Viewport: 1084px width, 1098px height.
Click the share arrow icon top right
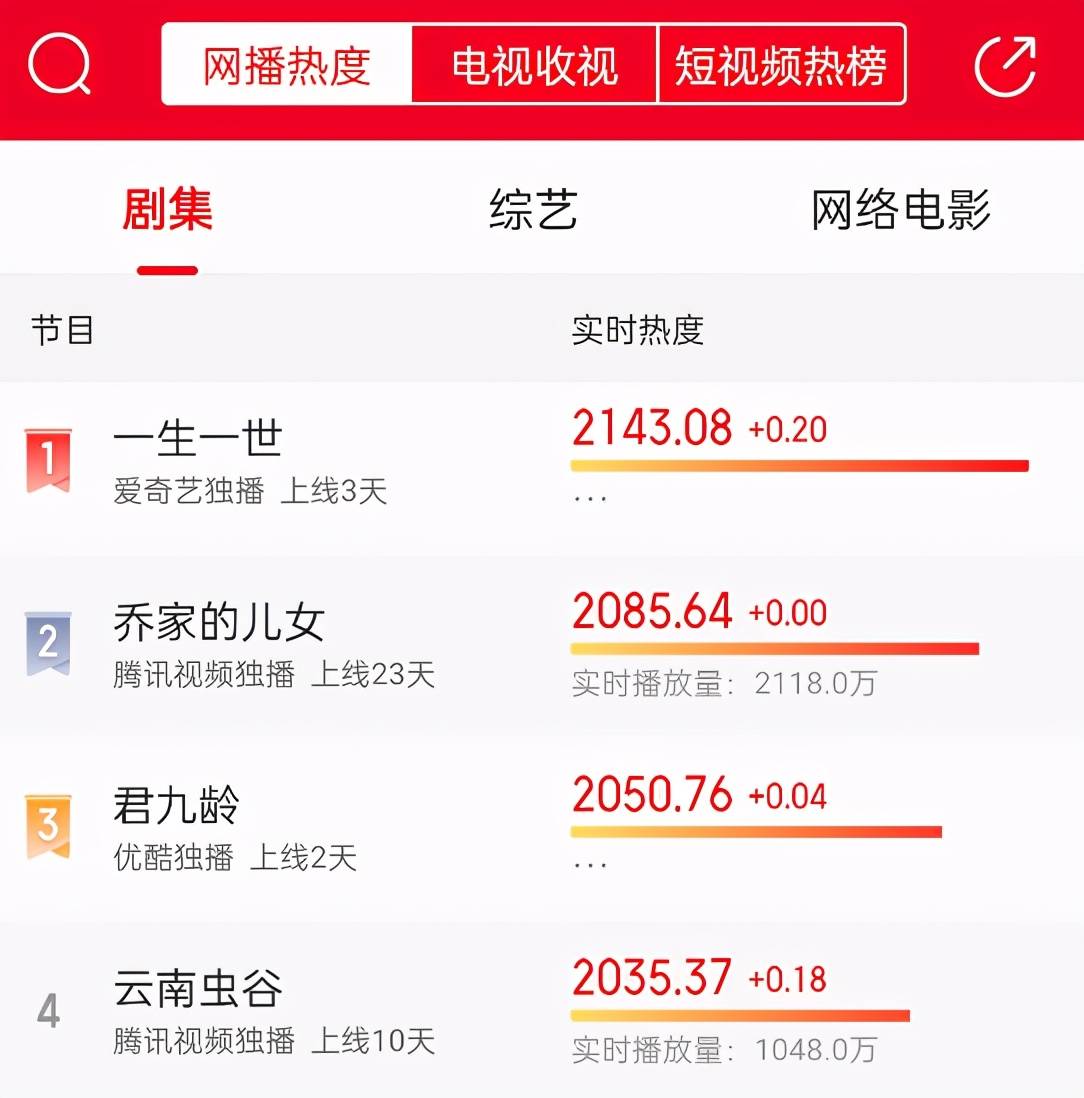tap(1007, 66)
